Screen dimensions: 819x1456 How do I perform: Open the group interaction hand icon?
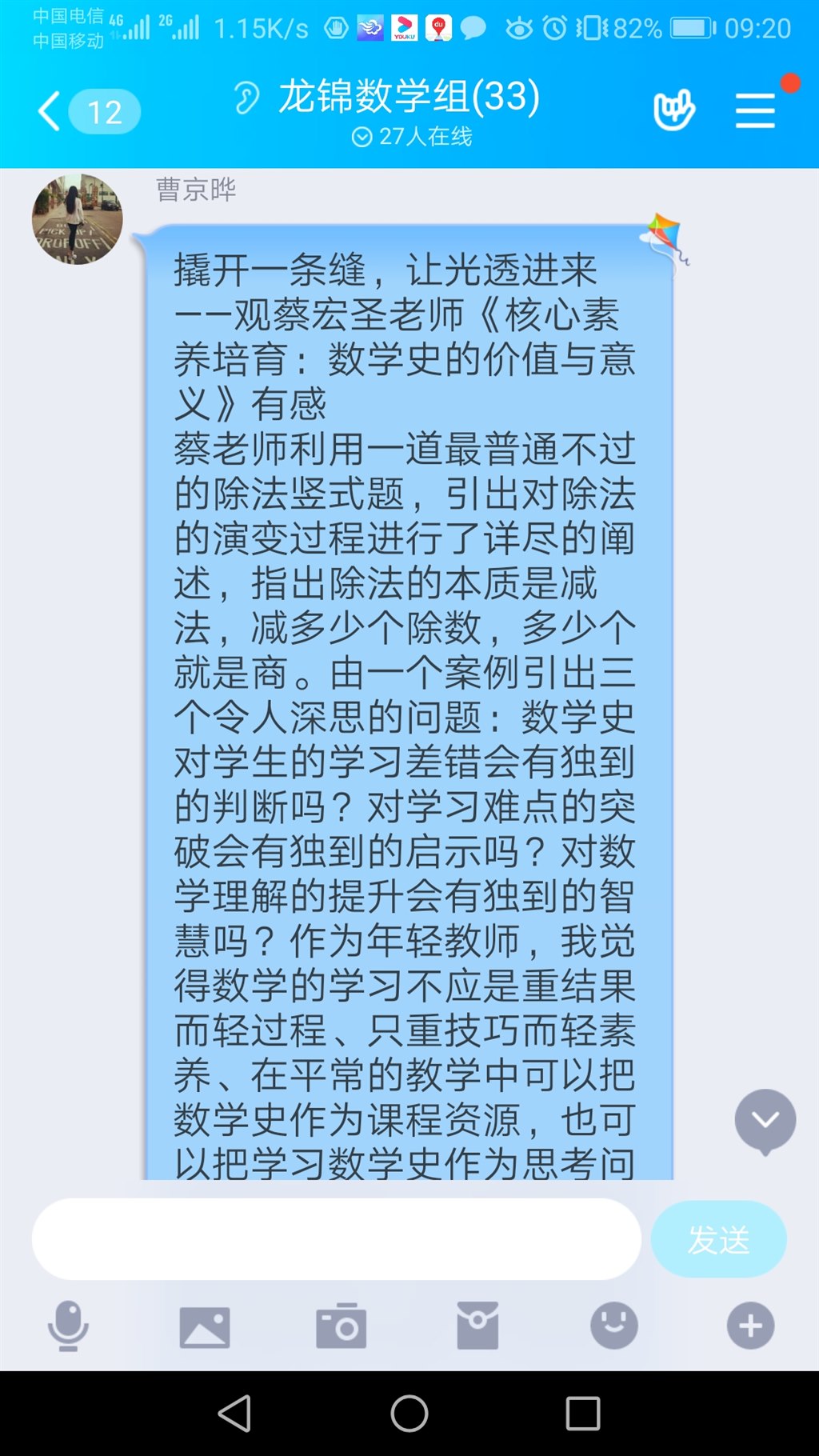[673, 110]
